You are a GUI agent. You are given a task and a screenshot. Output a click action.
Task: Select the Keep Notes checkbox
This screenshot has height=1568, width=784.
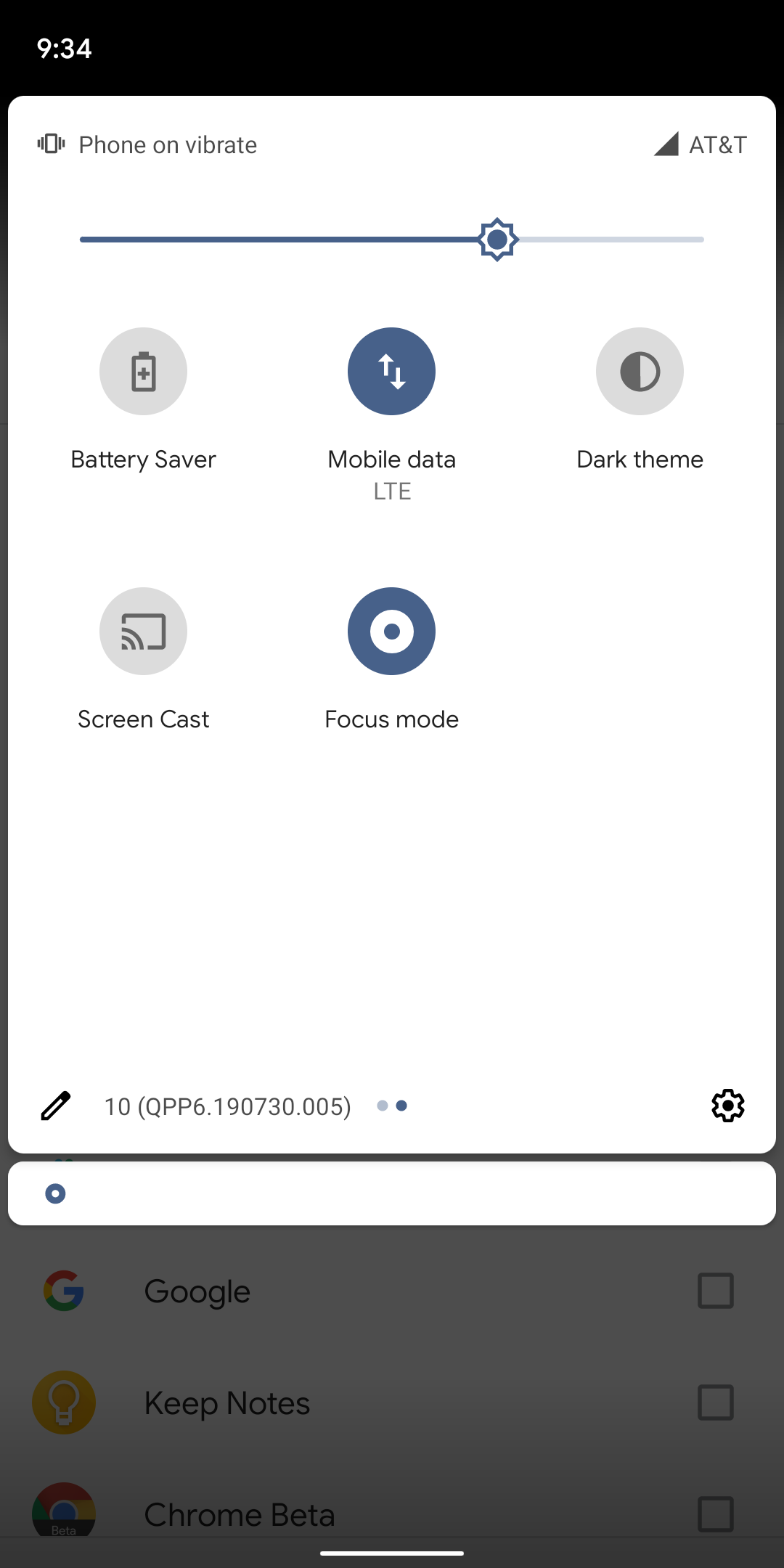715,1402
